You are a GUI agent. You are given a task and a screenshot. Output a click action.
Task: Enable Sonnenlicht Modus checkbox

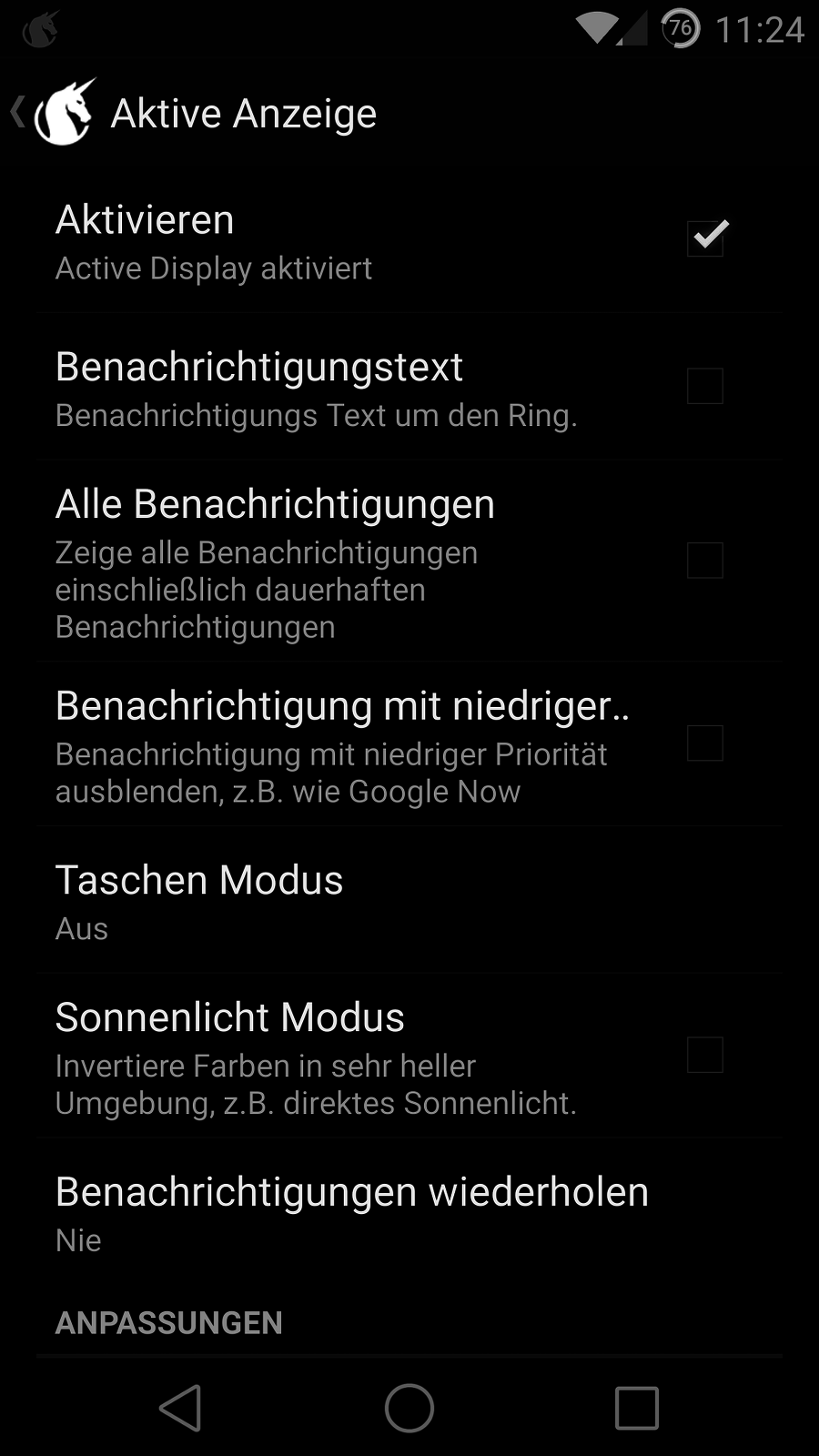click(x=705, y=1056)
